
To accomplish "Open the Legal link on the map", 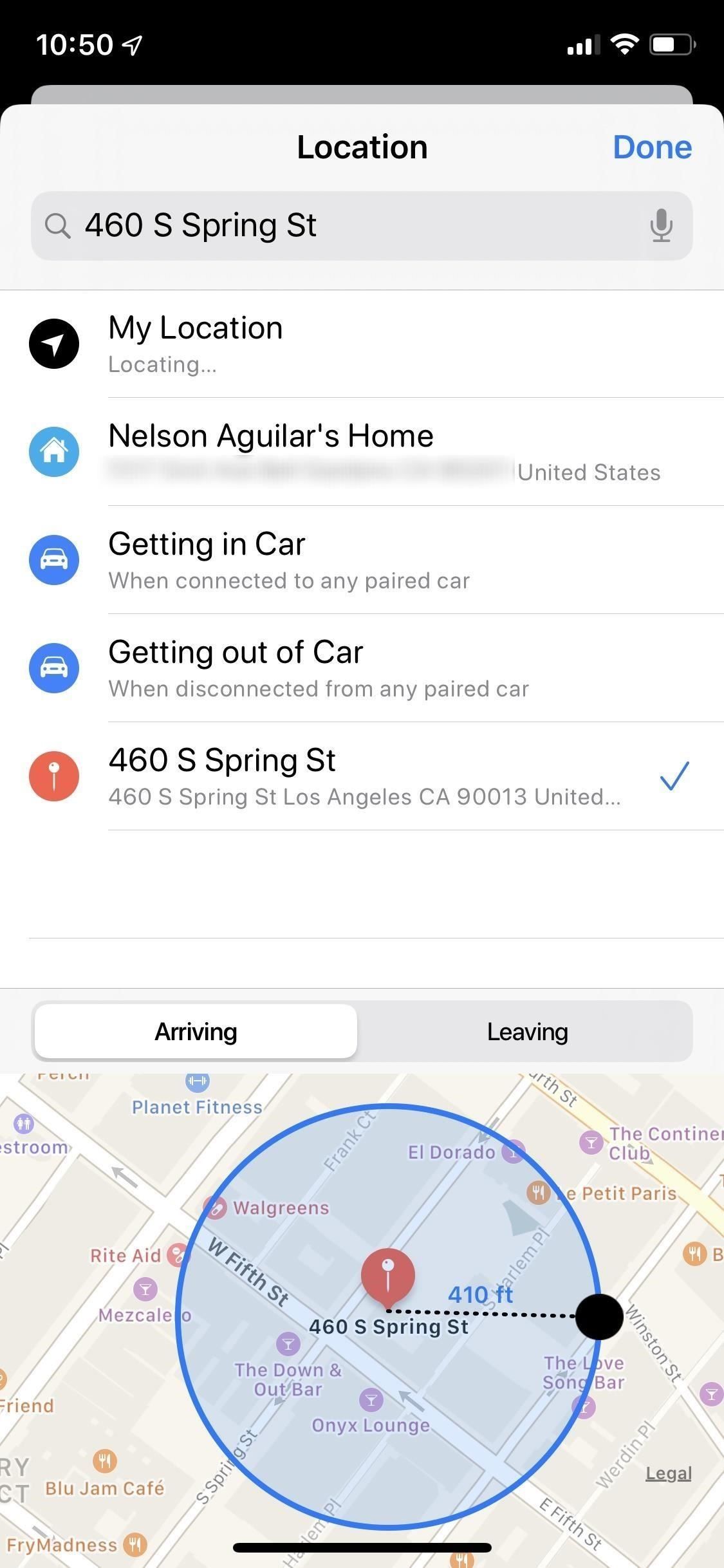I will [667, 1473].
